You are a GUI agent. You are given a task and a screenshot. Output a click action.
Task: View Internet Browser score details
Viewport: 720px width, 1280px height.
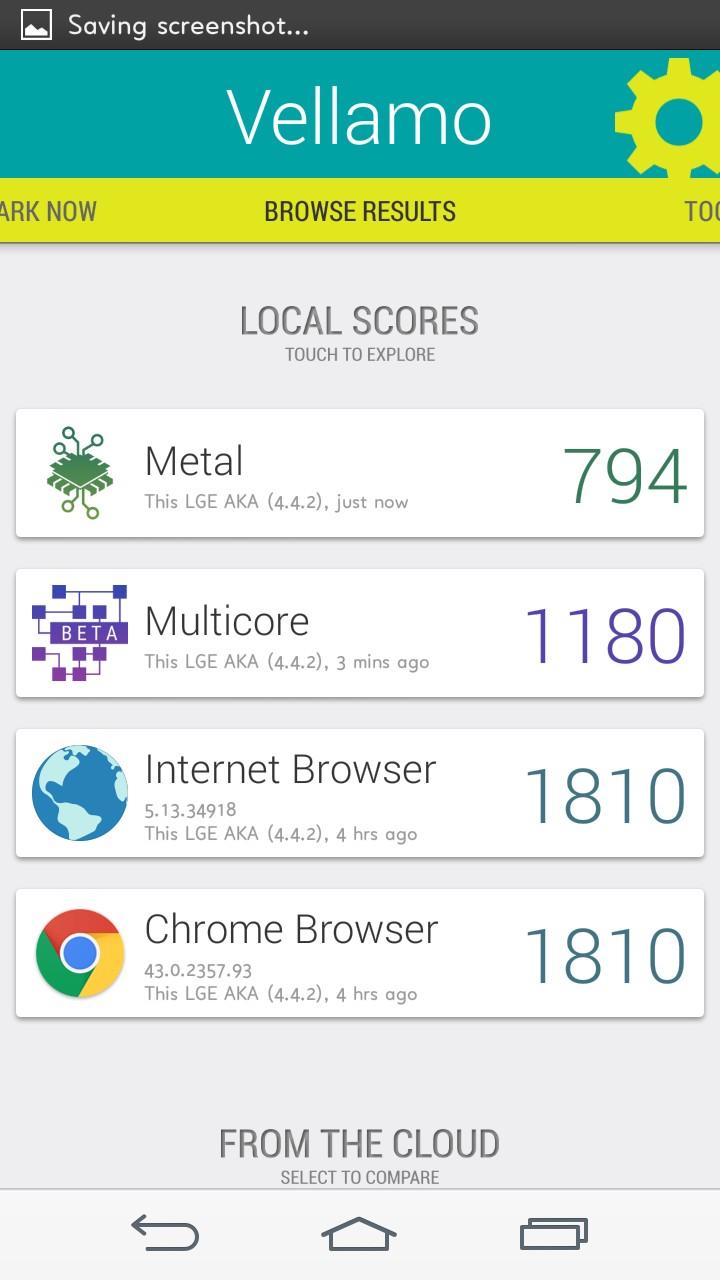click(x=360, y=793)
